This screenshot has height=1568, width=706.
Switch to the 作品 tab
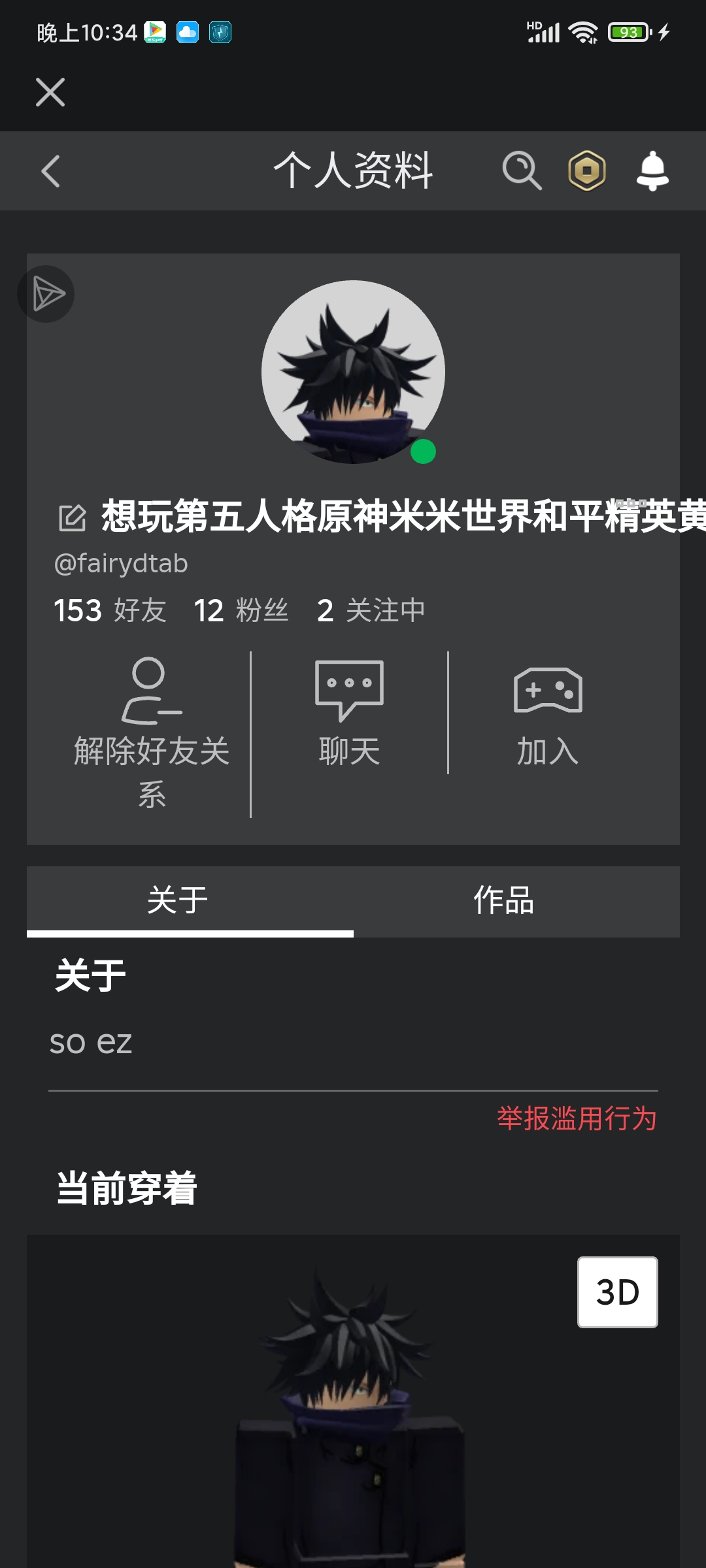[x=503, y=900]
